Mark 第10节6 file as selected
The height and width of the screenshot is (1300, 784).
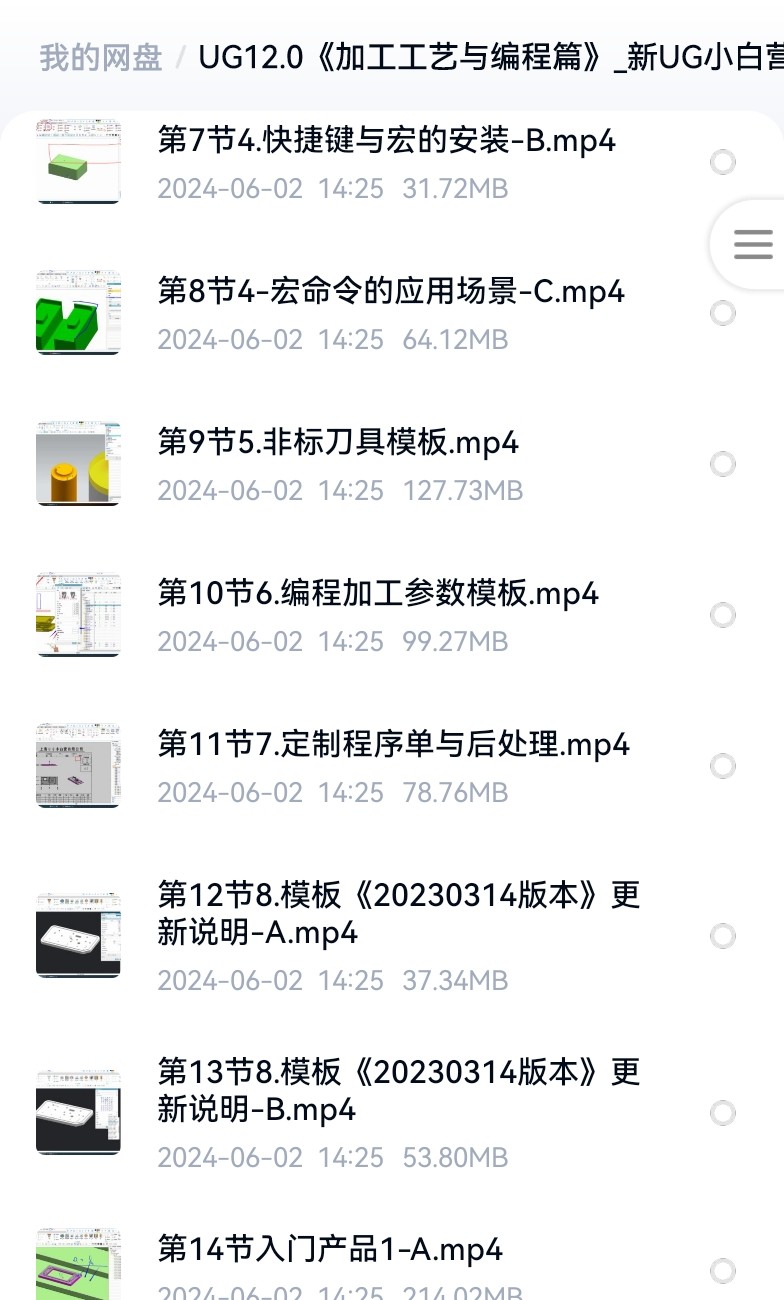click(x=722, y=615)
